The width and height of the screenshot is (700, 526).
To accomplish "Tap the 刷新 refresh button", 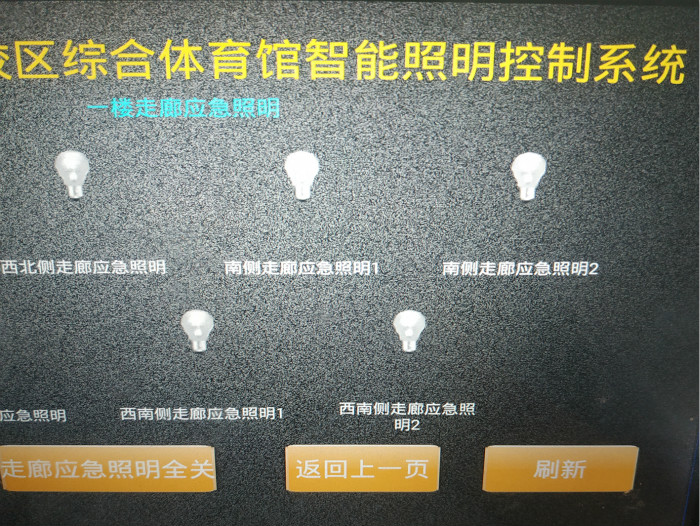I will tap(560, 469).
